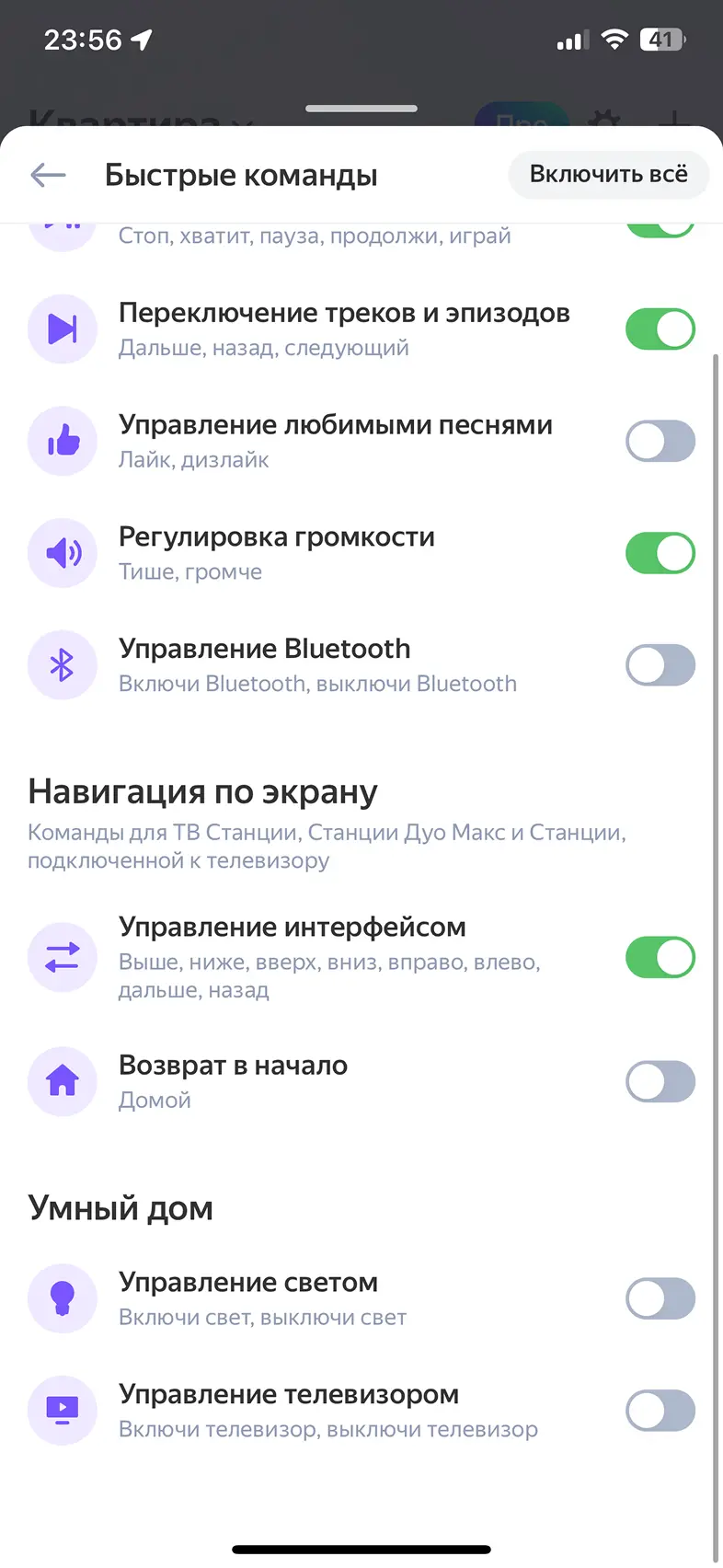
Task: Activate Управление телевизором switch
Action: tap(660, 1411)
